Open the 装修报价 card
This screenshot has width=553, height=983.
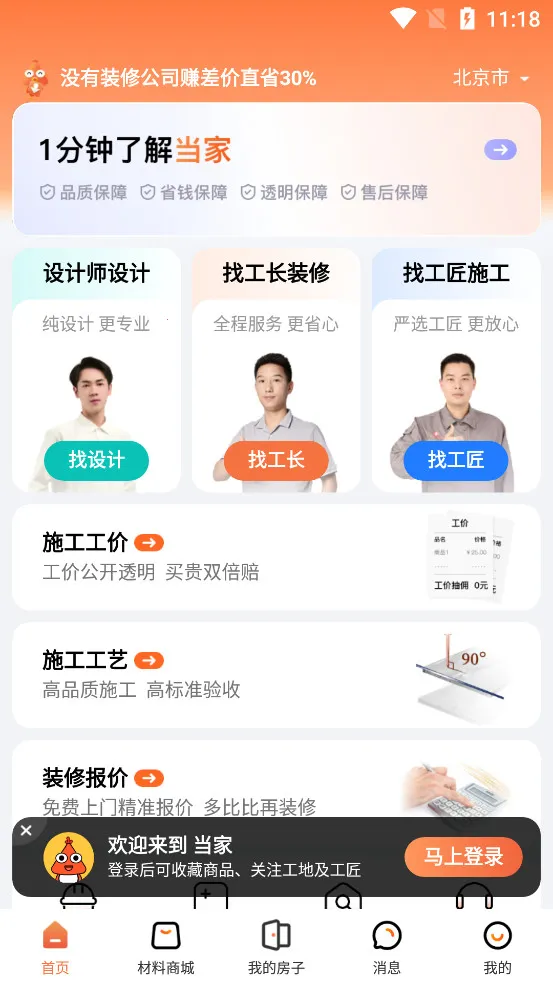click(x=276, y=779)
